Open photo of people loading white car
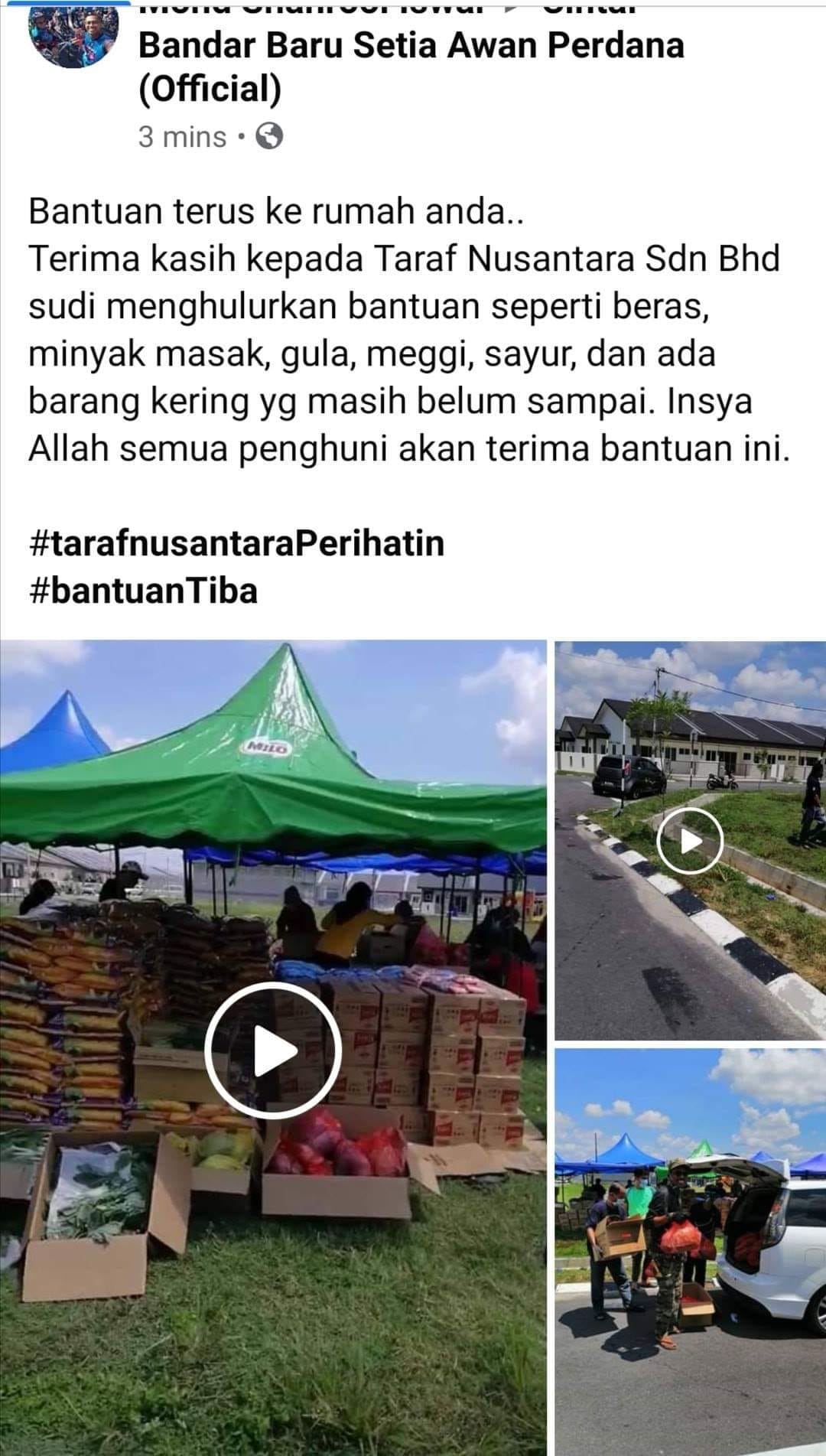826x1456 pixels. [690, 1252]
